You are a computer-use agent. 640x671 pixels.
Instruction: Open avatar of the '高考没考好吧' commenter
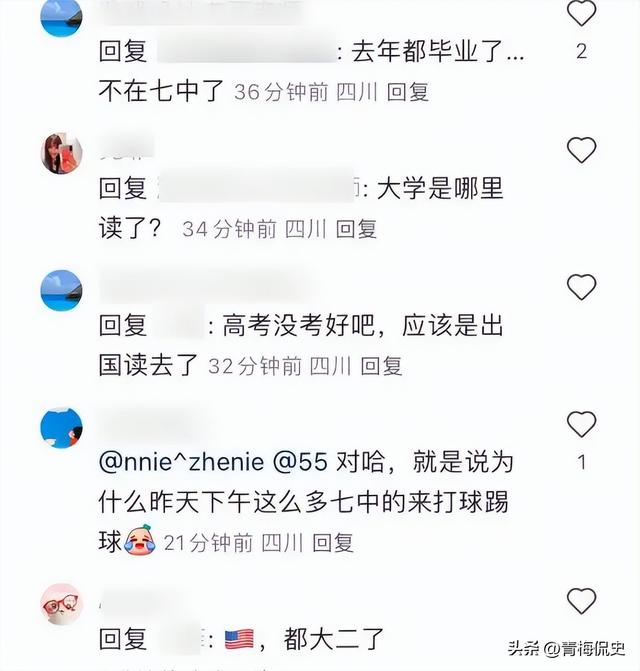pos(61,290)
